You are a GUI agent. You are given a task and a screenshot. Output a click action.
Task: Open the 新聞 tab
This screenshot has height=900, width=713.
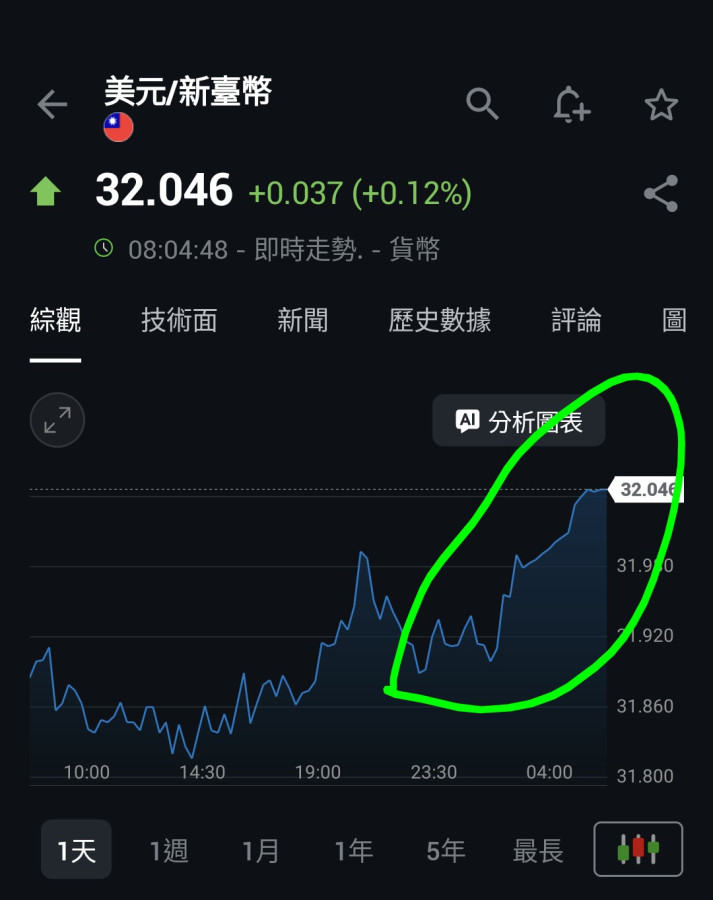[x=303, y=320]
